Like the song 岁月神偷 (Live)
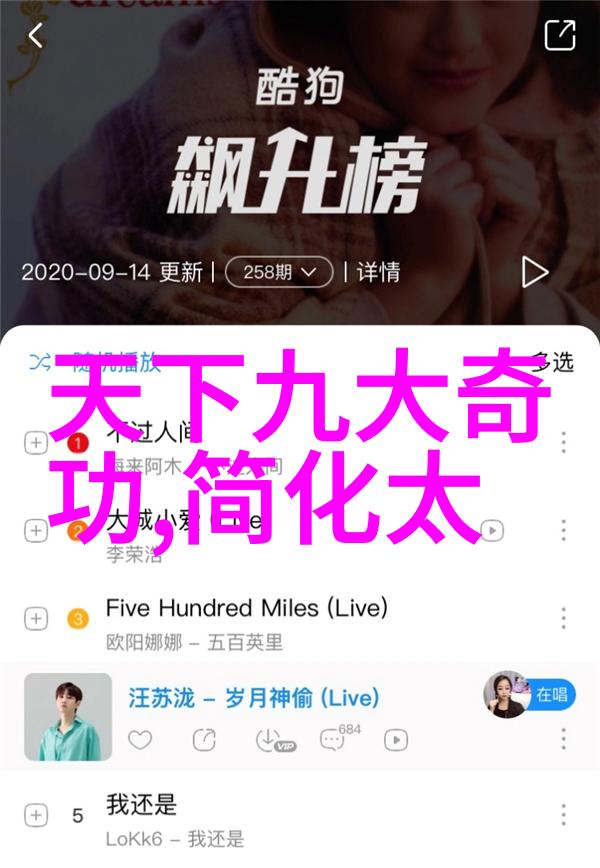This screenshot has width=600, height=868. 141,740
